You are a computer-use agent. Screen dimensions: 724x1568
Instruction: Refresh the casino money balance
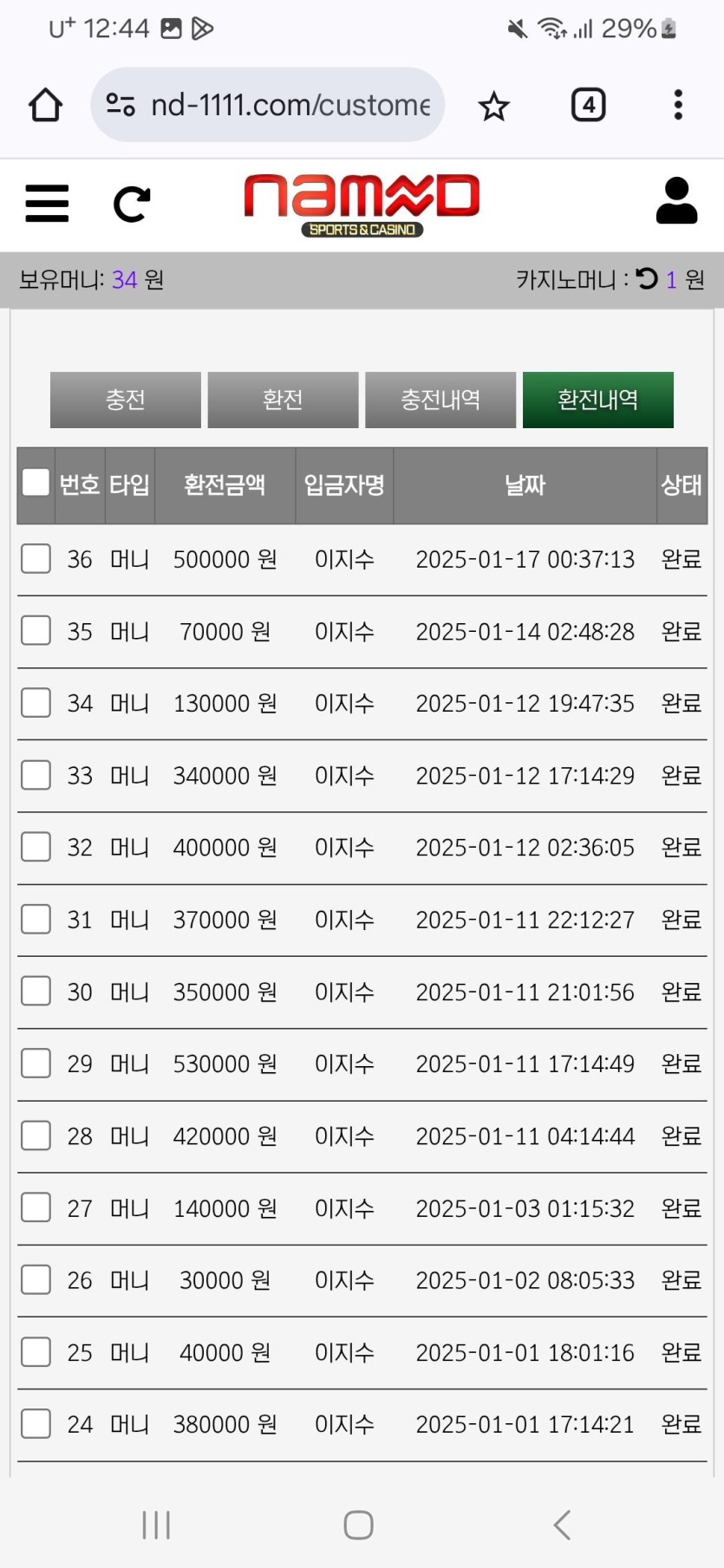point(647,279)
